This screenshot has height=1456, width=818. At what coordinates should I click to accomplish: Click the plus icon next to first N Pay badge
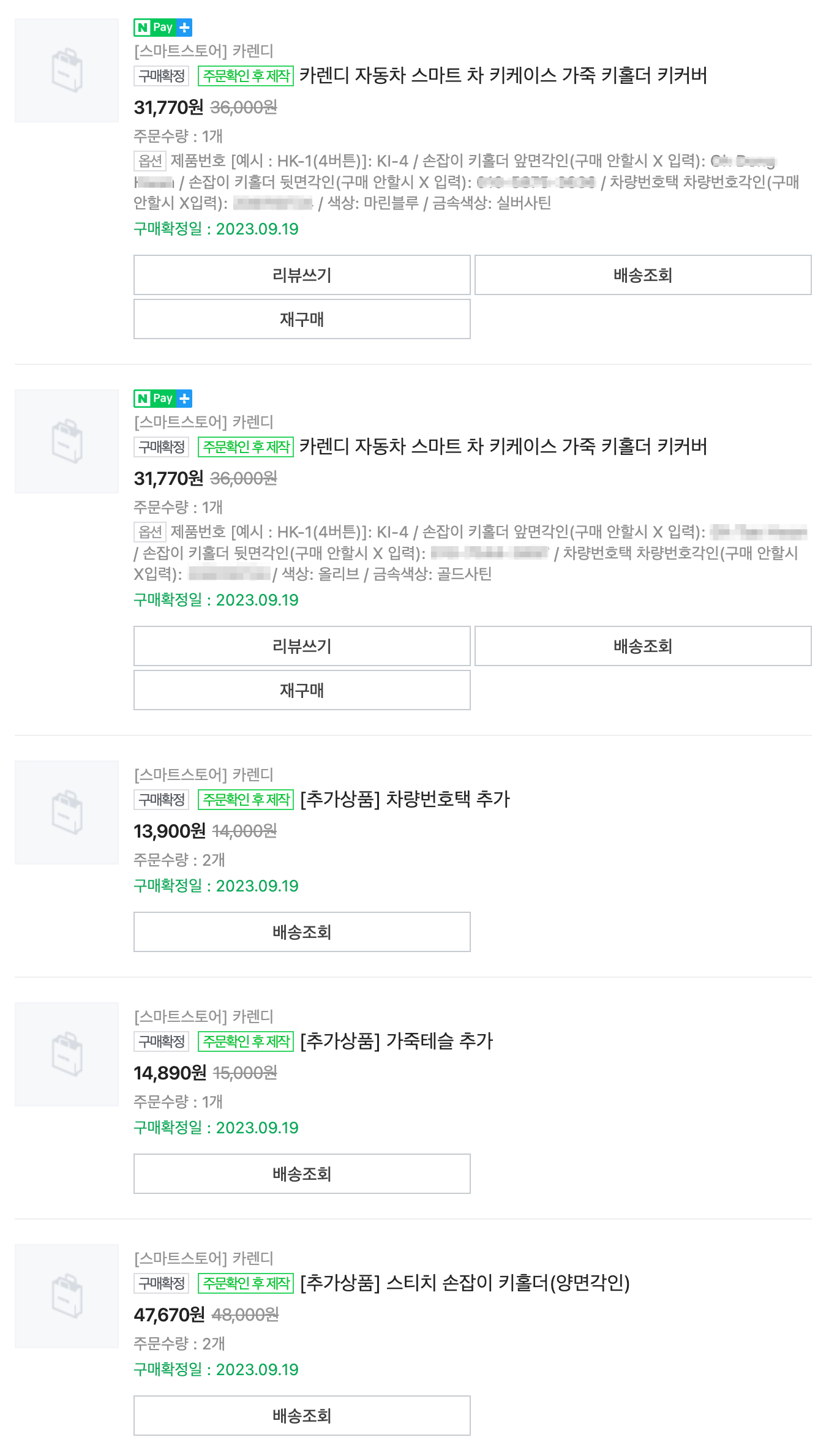184,28
